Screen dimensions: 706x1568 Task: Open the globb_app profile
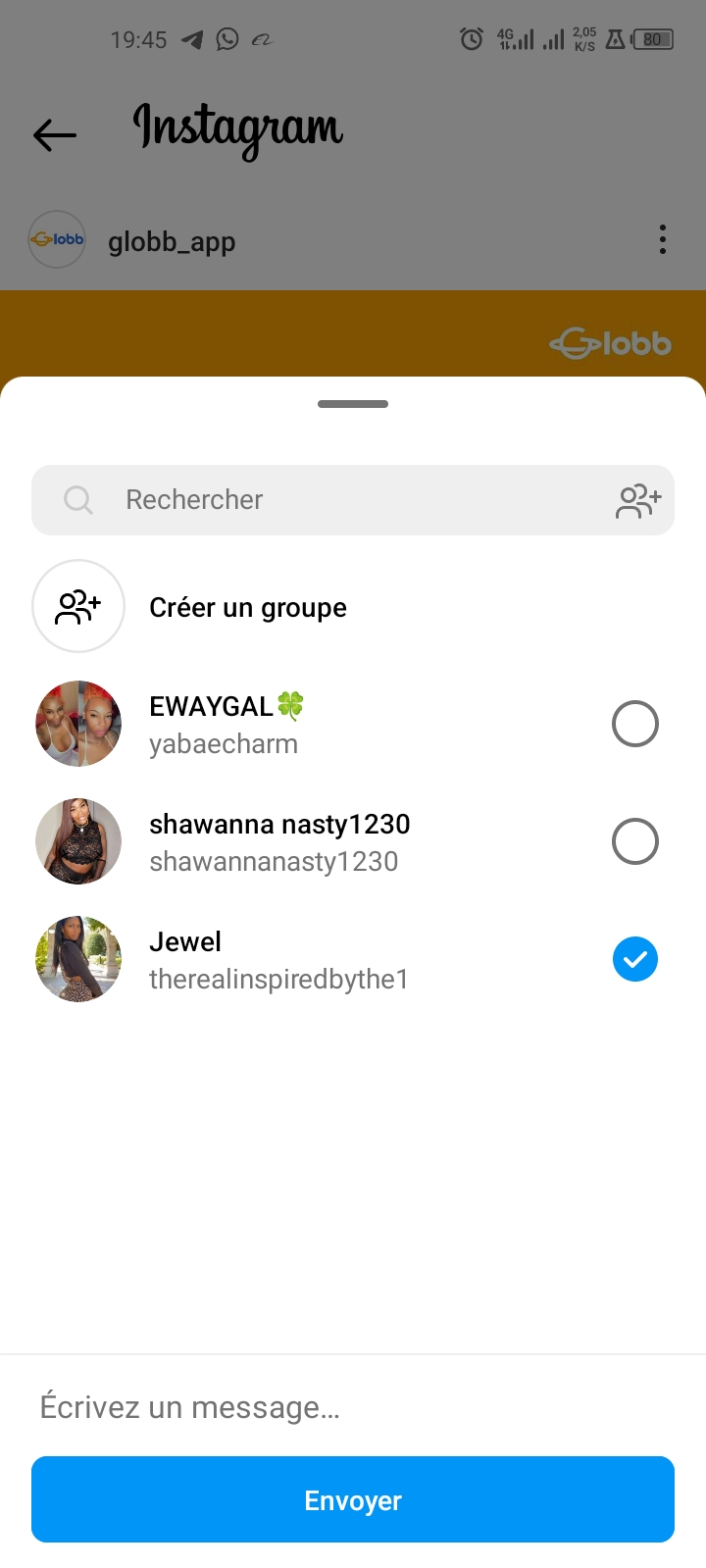172,241
